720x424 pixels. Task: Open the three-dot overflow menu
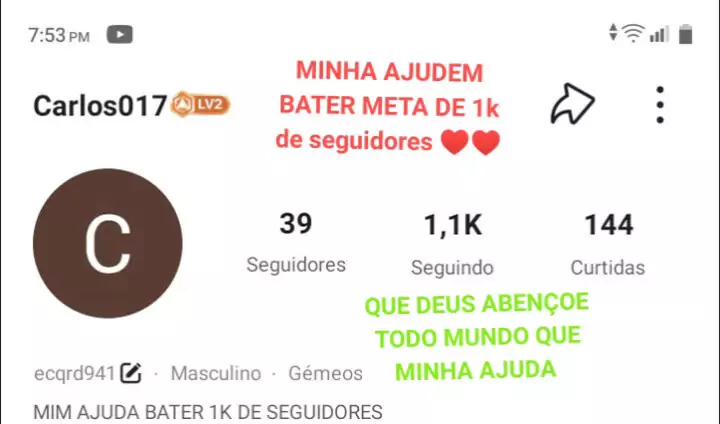(660, 104)
